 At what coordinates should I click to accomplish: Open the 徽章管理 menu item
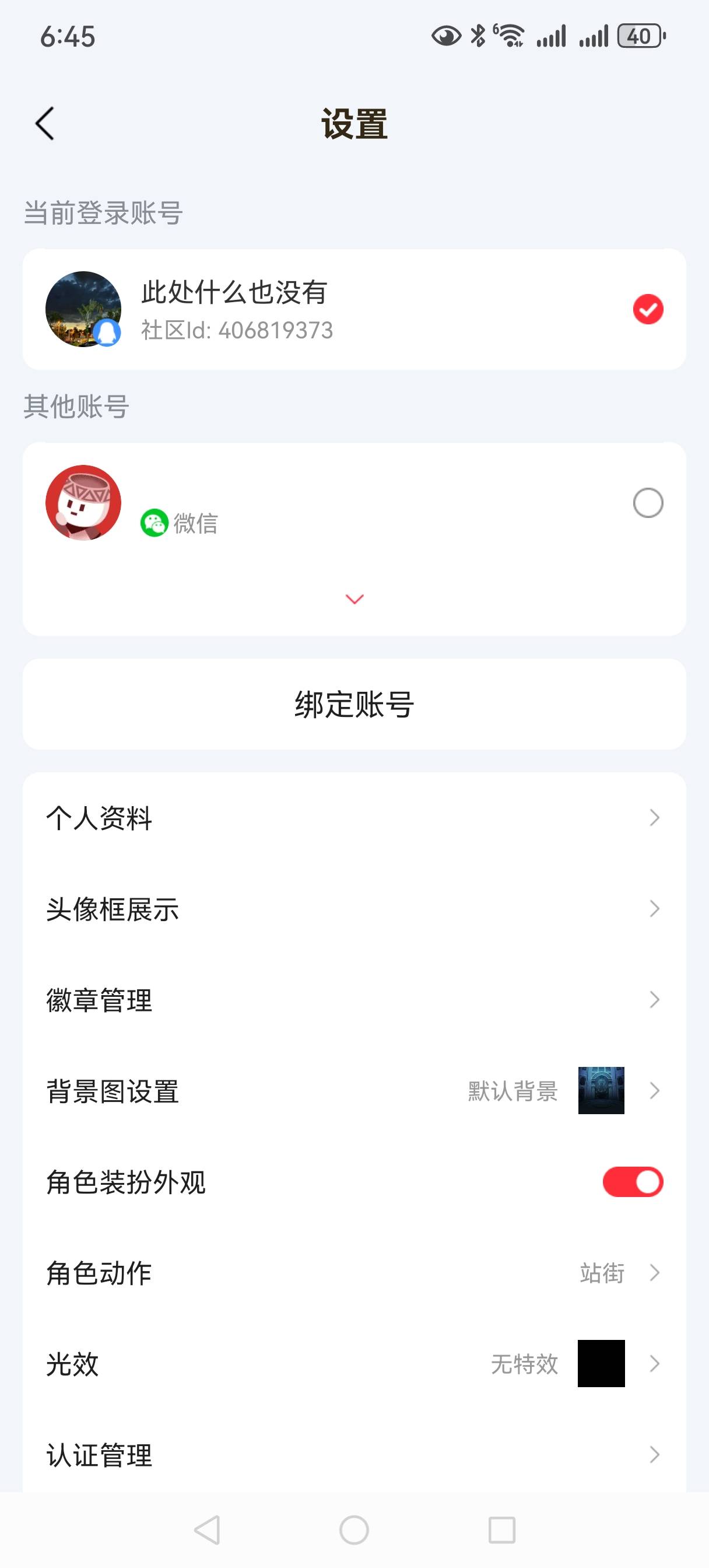354,999
